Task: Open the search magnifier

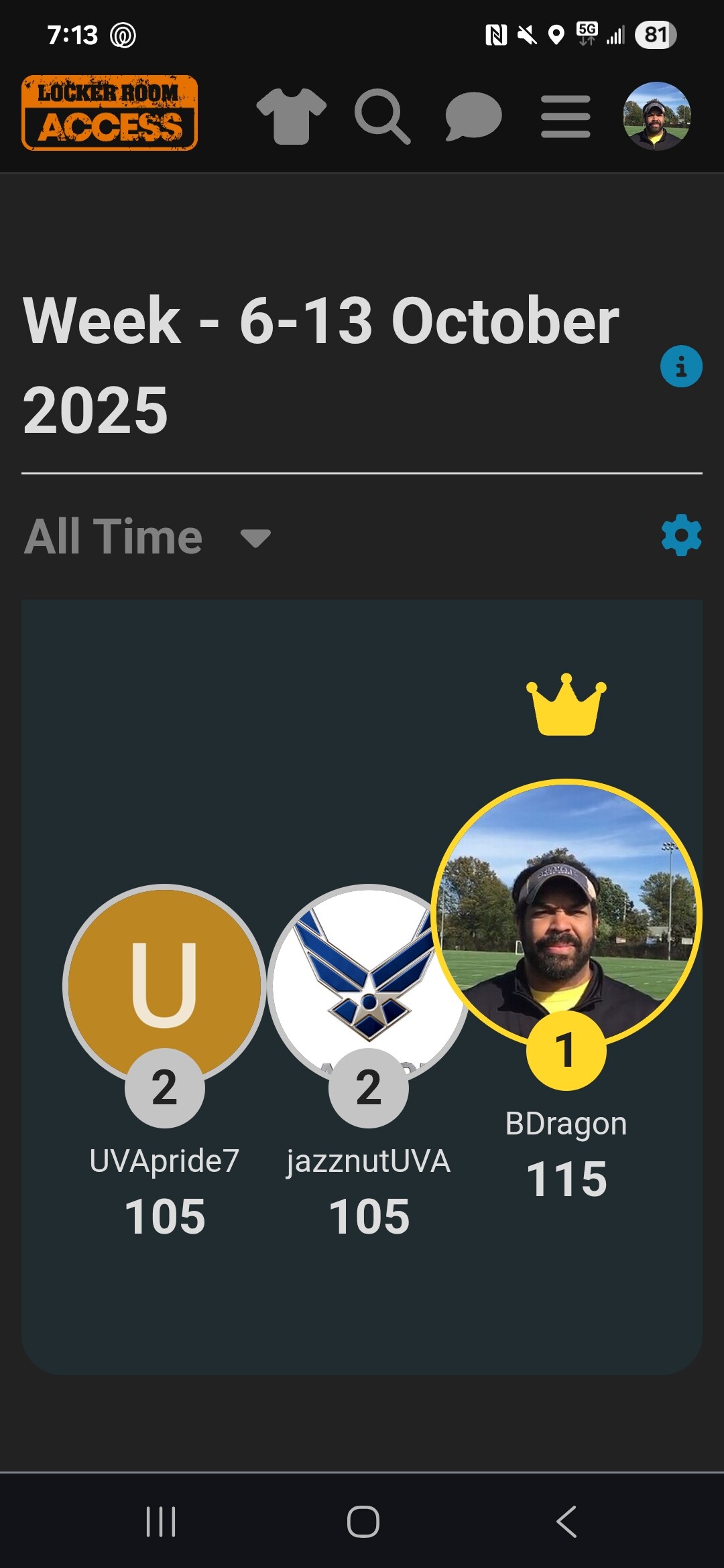Action: pyautogui.click(x=381, y=116)
